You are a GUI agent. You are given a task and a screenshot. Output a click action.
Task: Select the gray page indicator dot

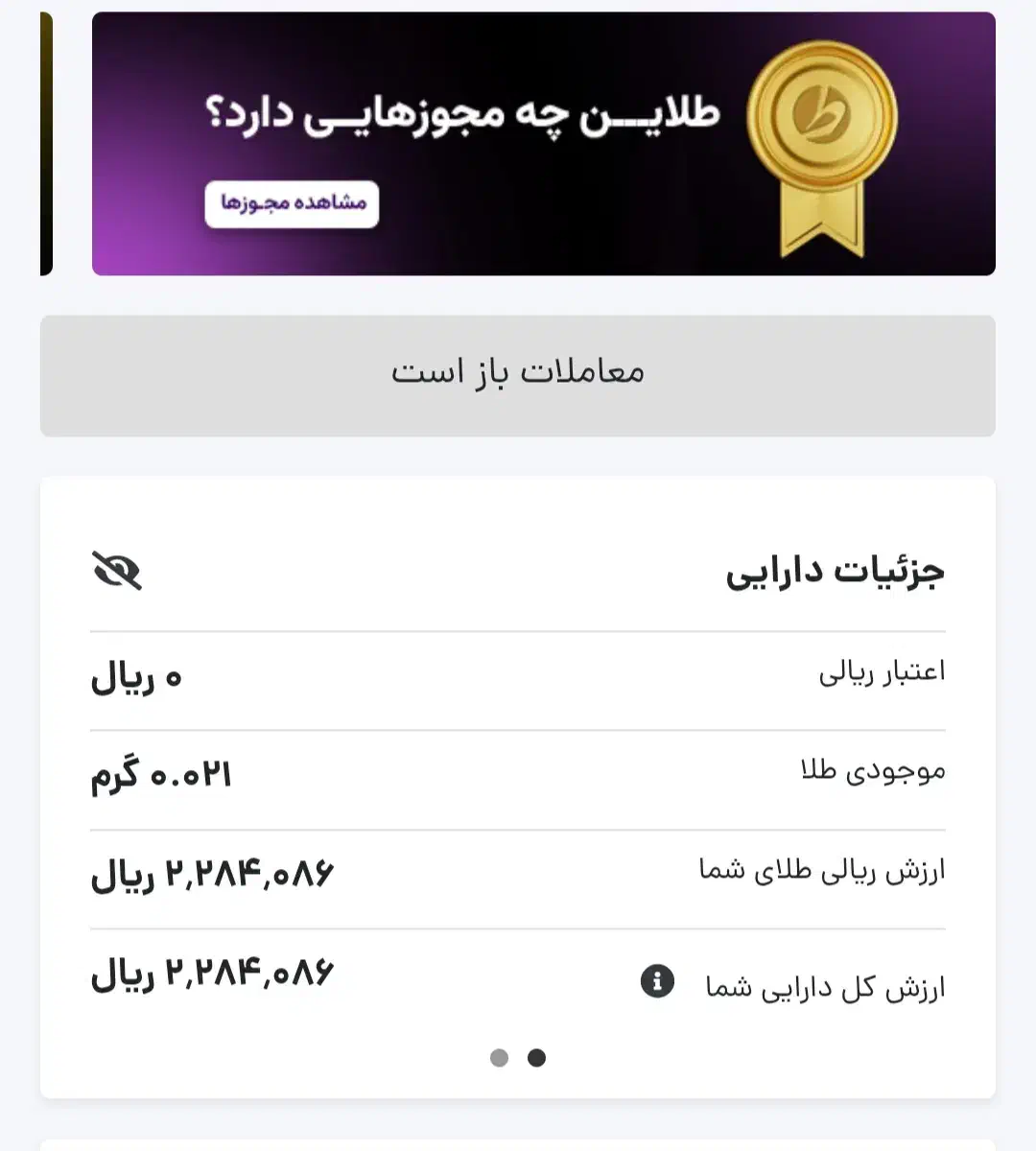pyautogui.click(x=499, y=1058)
